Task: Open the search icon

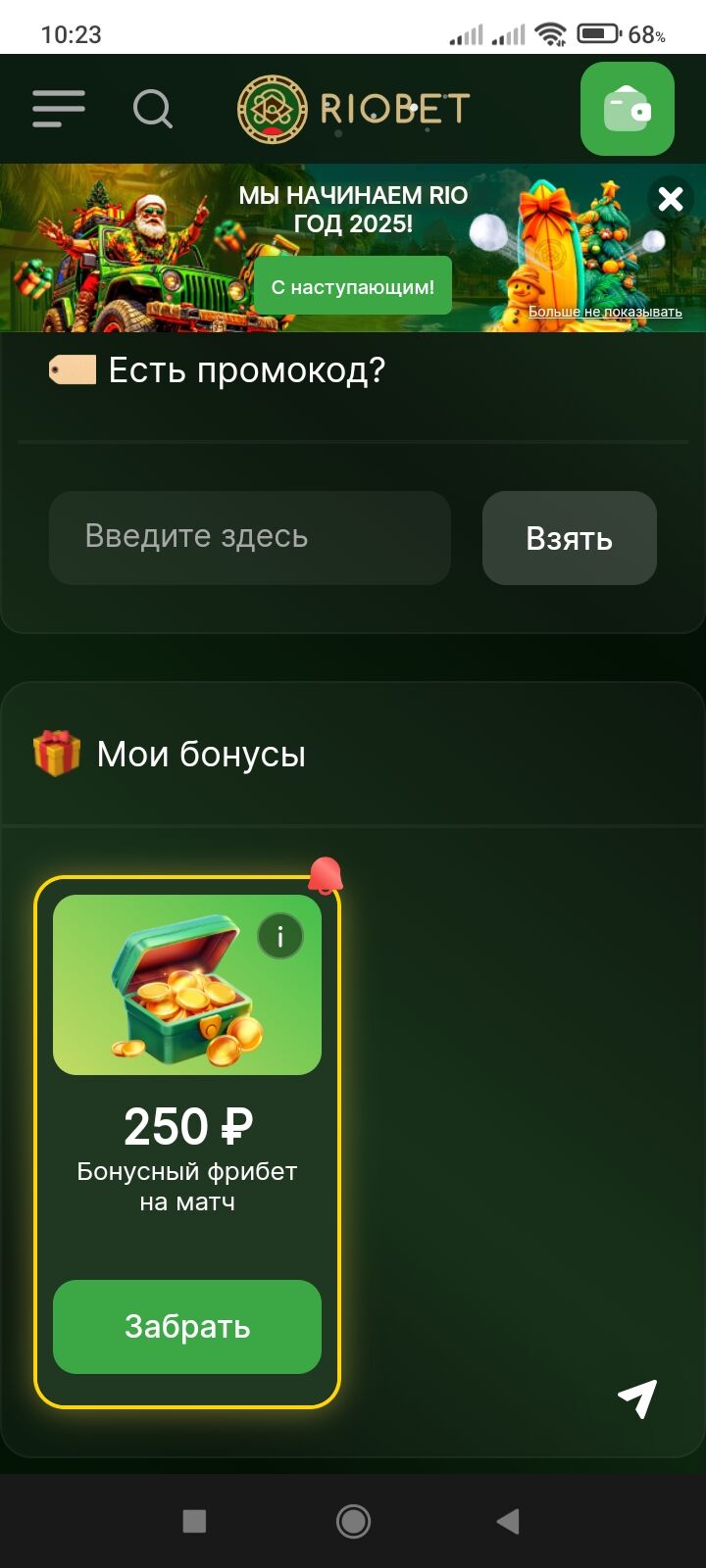Action: click(x=153, y=110)
